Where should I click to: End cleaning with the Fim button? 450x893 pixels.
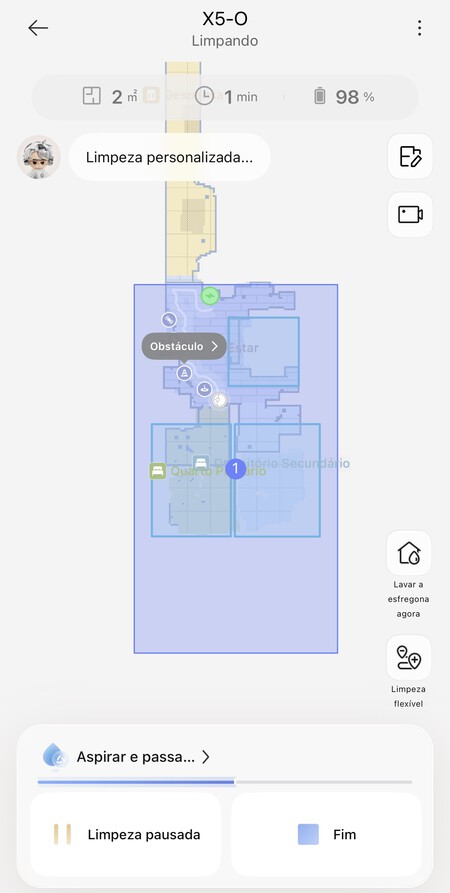click(326, 834)
